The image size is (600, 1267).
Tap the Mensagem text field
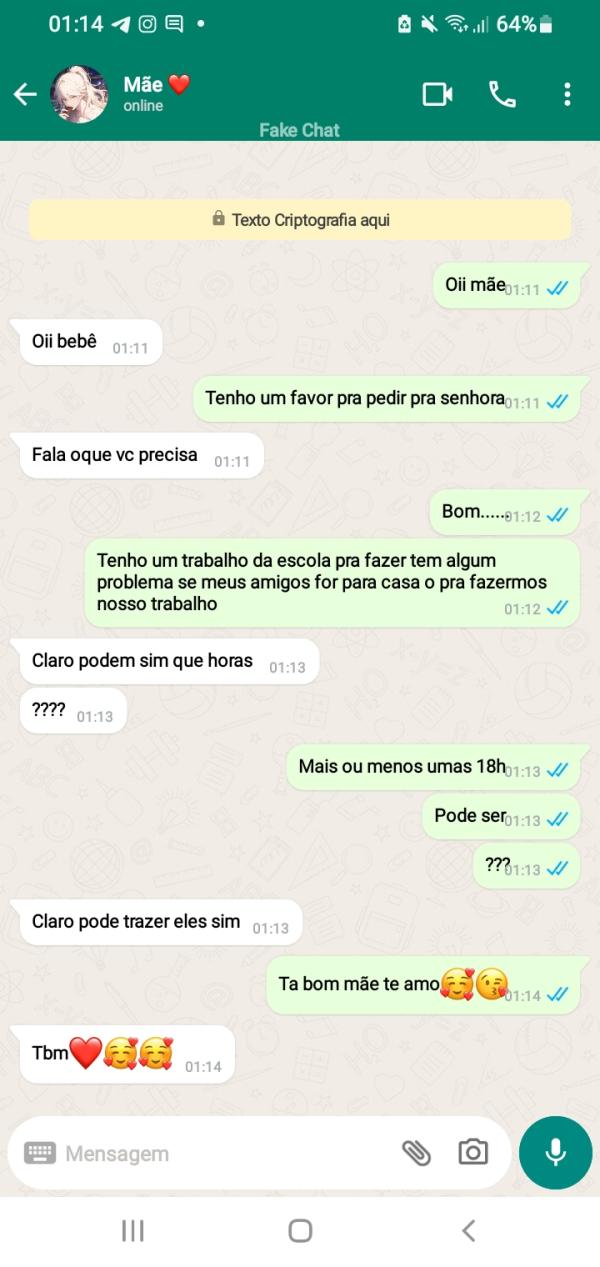tap(220, 1153)
